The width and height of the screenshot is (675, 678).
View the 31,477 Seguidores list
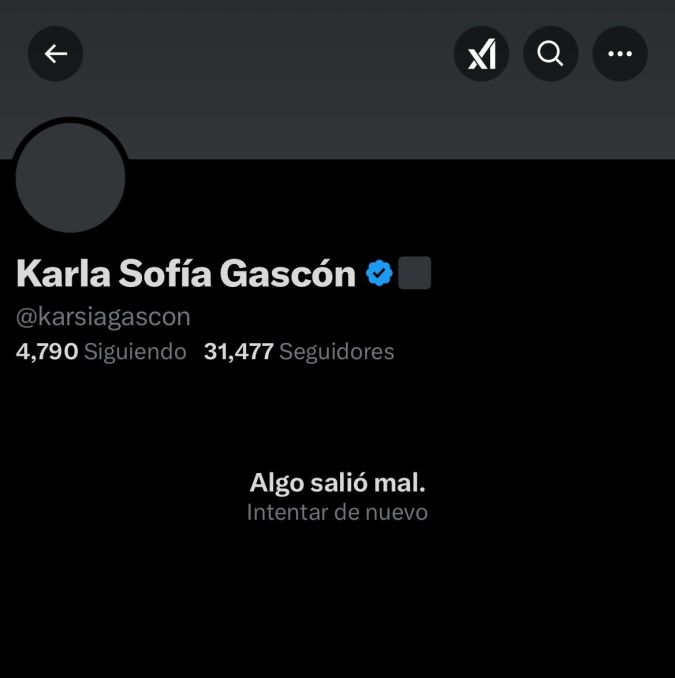299,352
